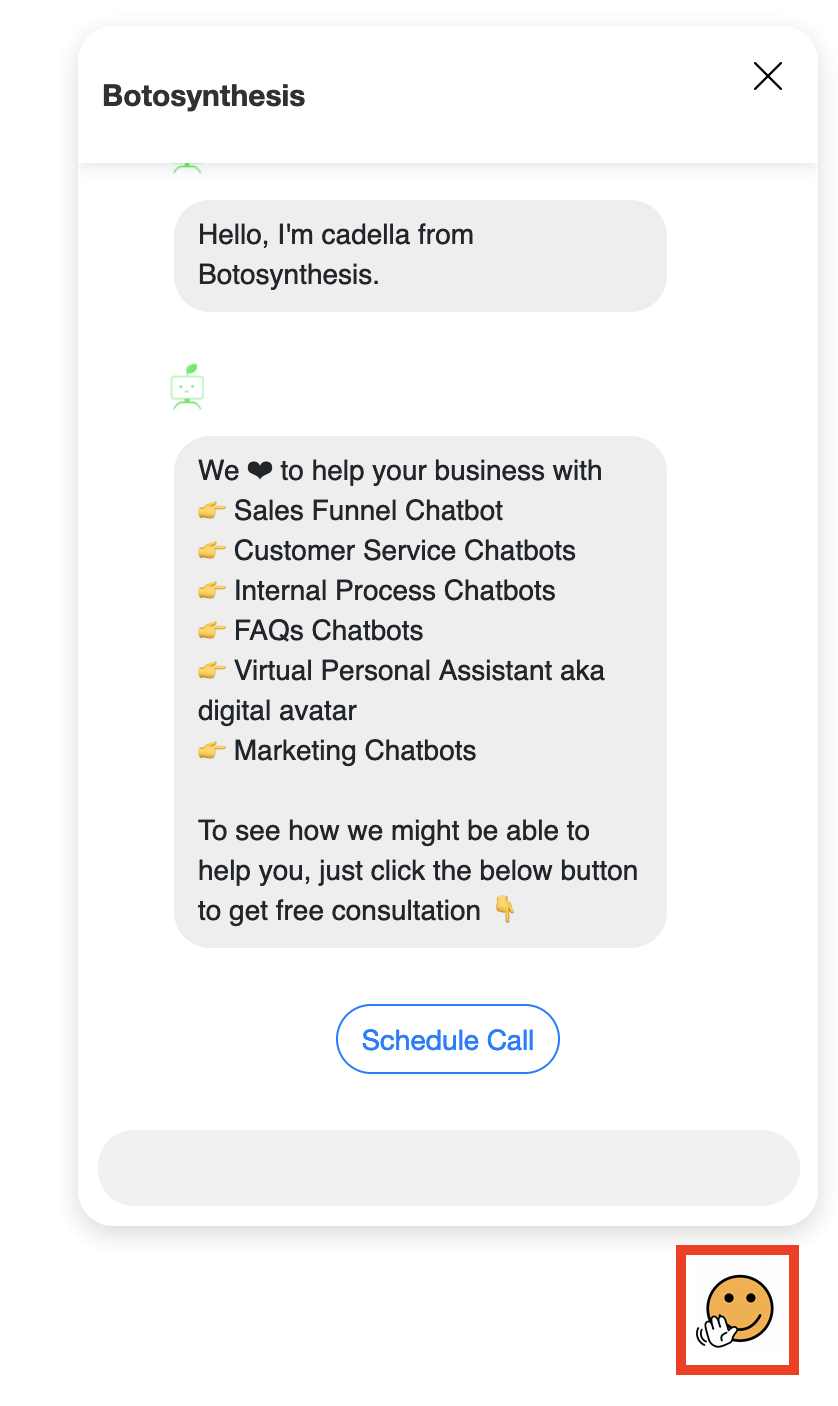Click the pointing-hand emoji beside FAQs Chatbots
This screenshot has width=838, height=1406.
point(210,630)
